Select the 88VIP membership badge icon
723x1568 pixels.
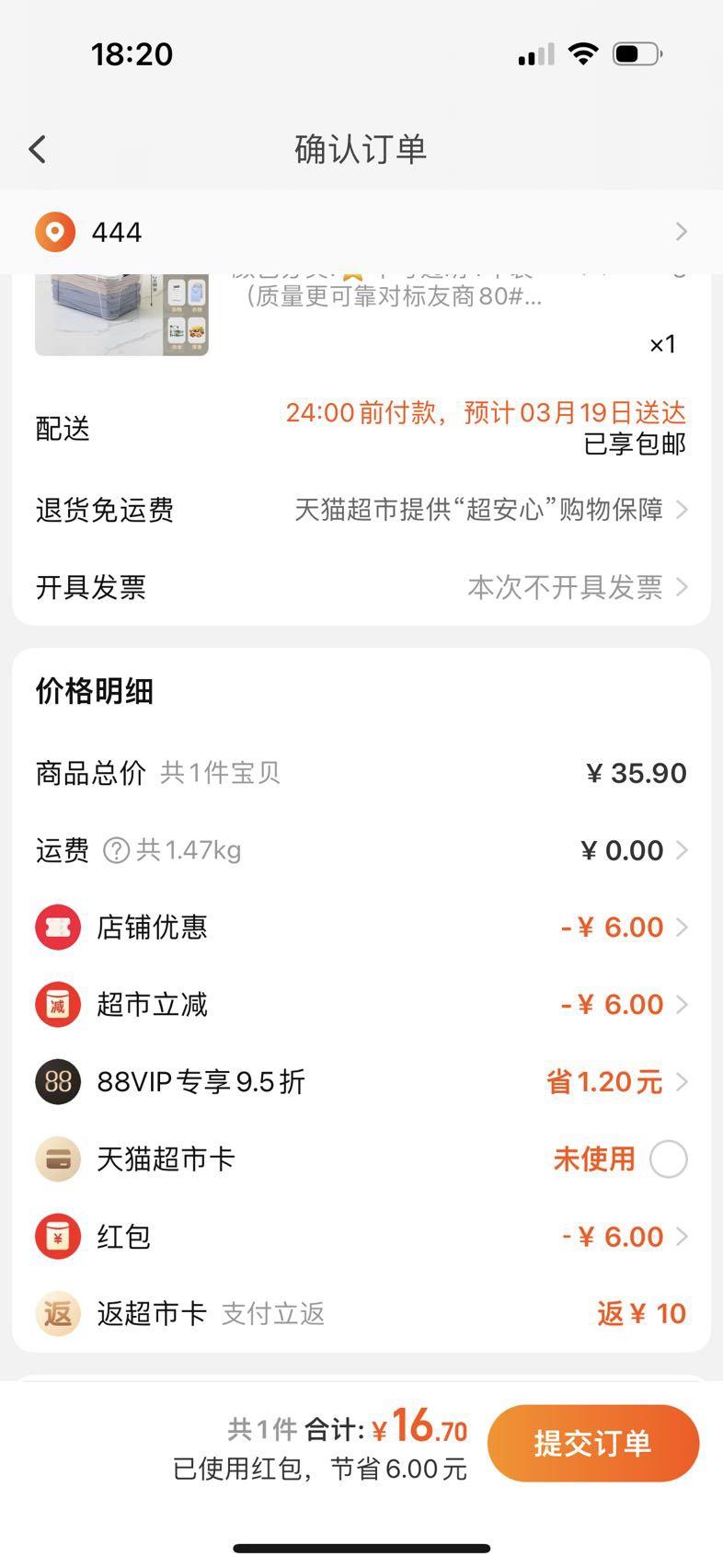click(57, 1081)
